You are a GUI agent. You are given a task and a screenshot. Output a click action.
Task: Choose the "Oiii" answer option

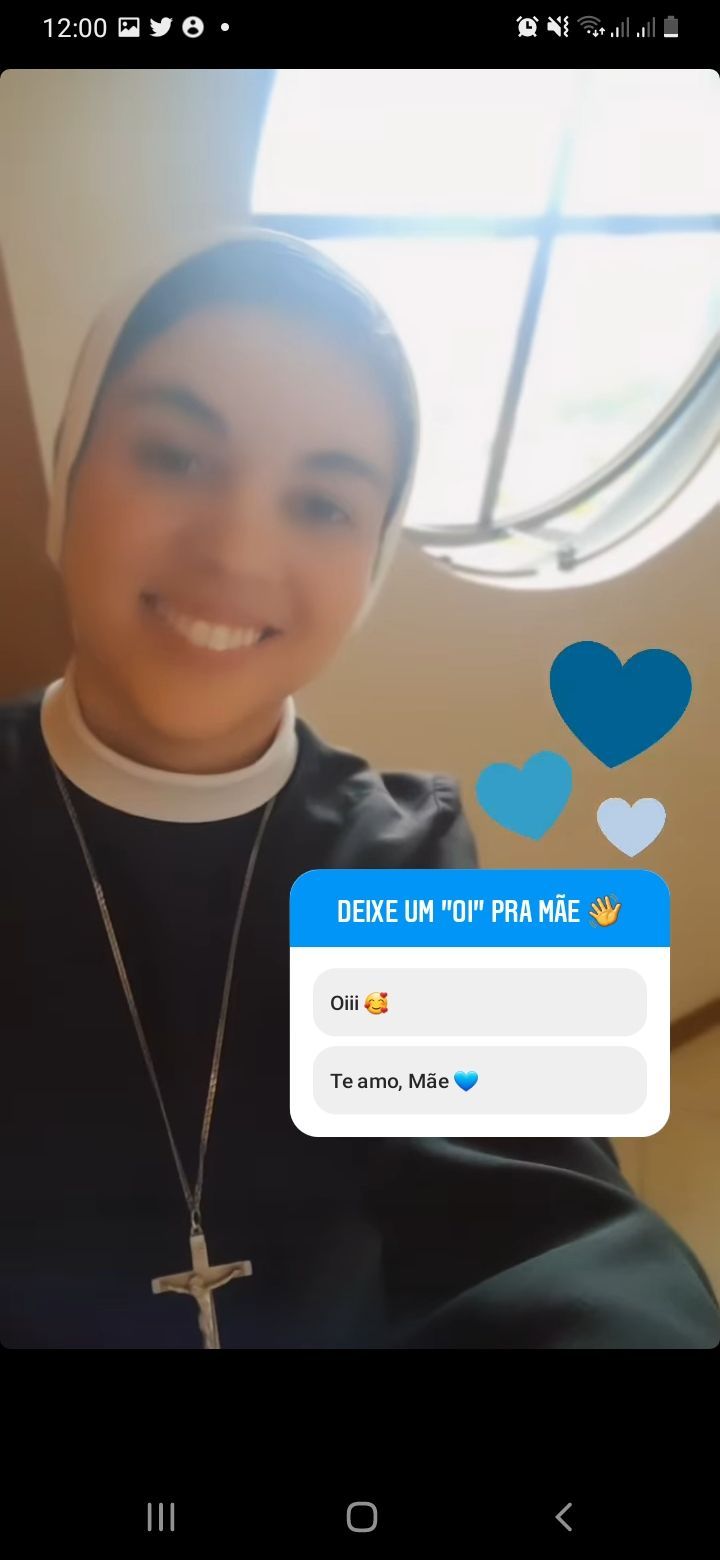pyautogui.click(x=479, y=1002)
